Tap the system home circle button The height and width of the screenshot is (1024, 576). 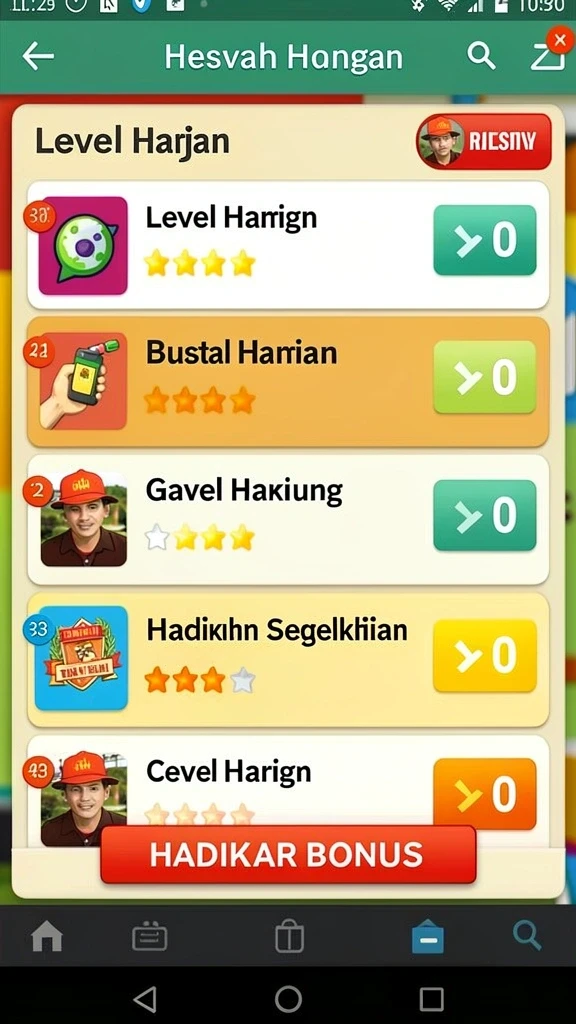[288, 999]
